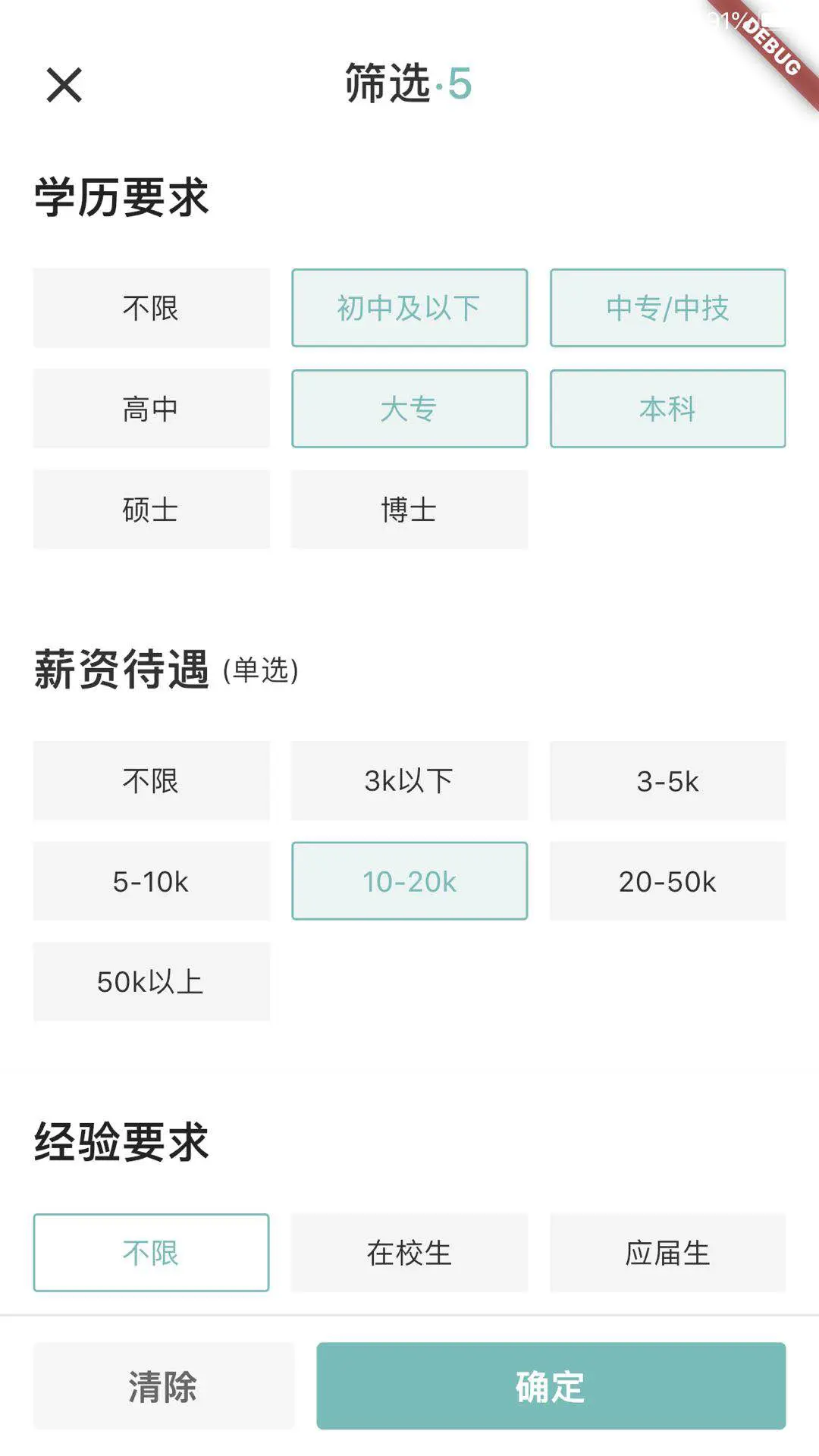Select 不限 under 学历要求

(x=151, y=308)
